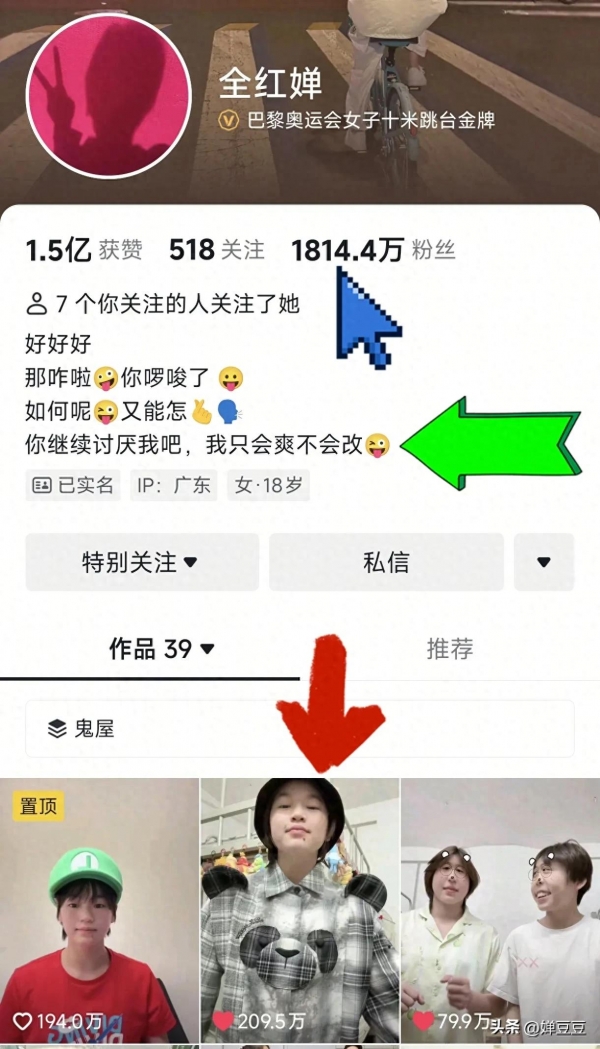Send a 私信 private message

pos(386,562)
